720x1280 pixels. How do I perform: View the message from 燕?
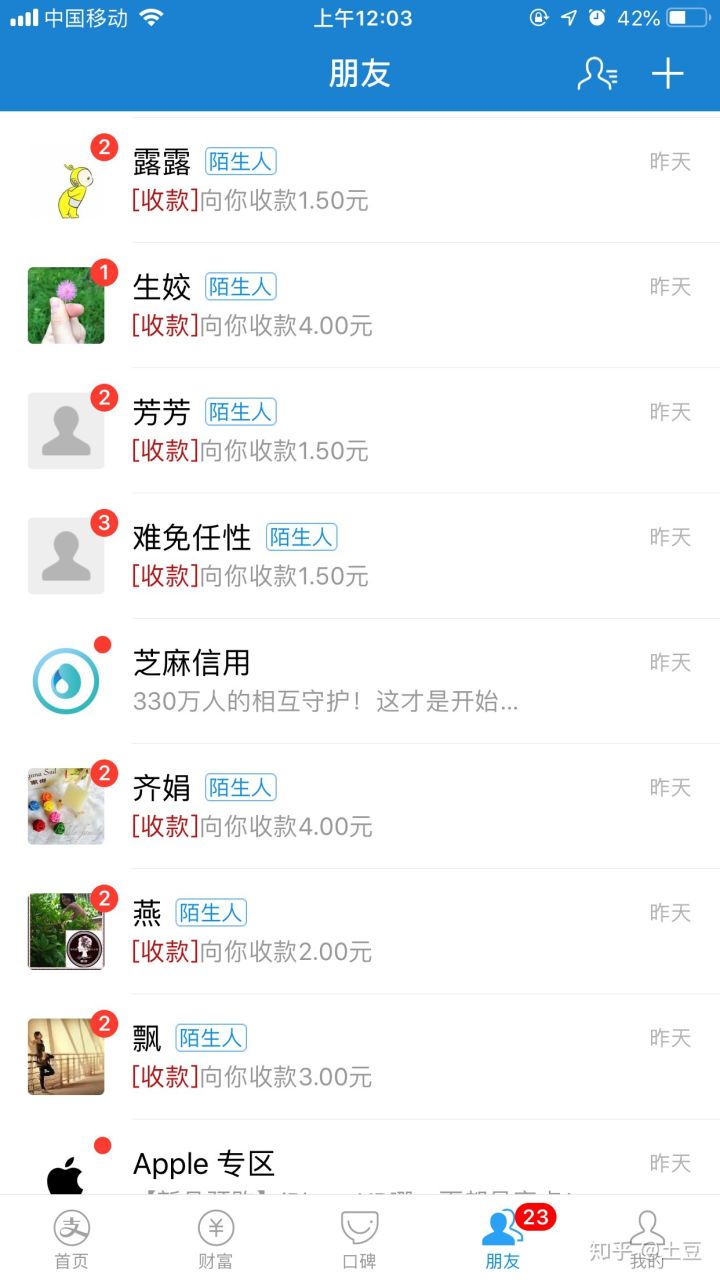pyautogui.click(x=400, y=931)
